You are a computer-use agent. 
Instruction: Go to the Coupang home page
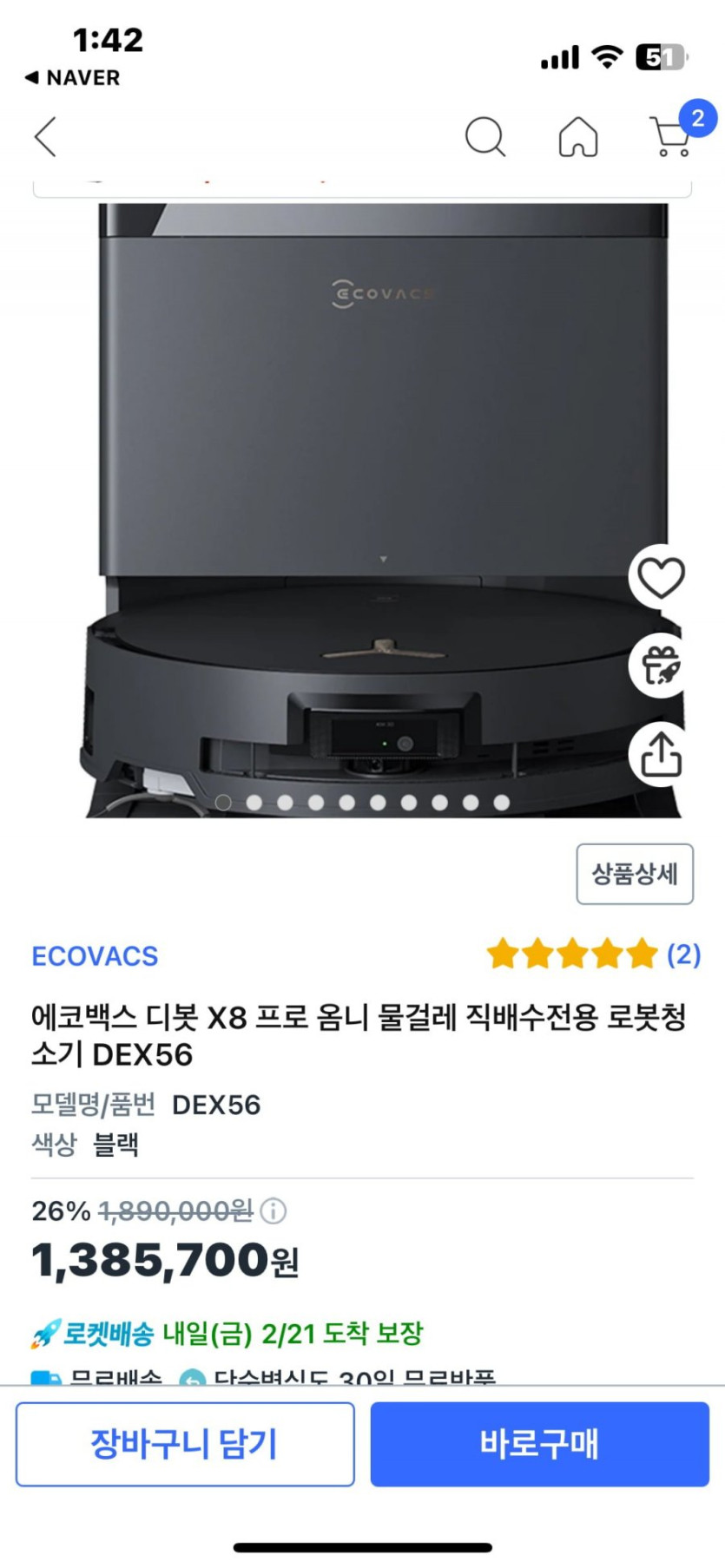577,137
